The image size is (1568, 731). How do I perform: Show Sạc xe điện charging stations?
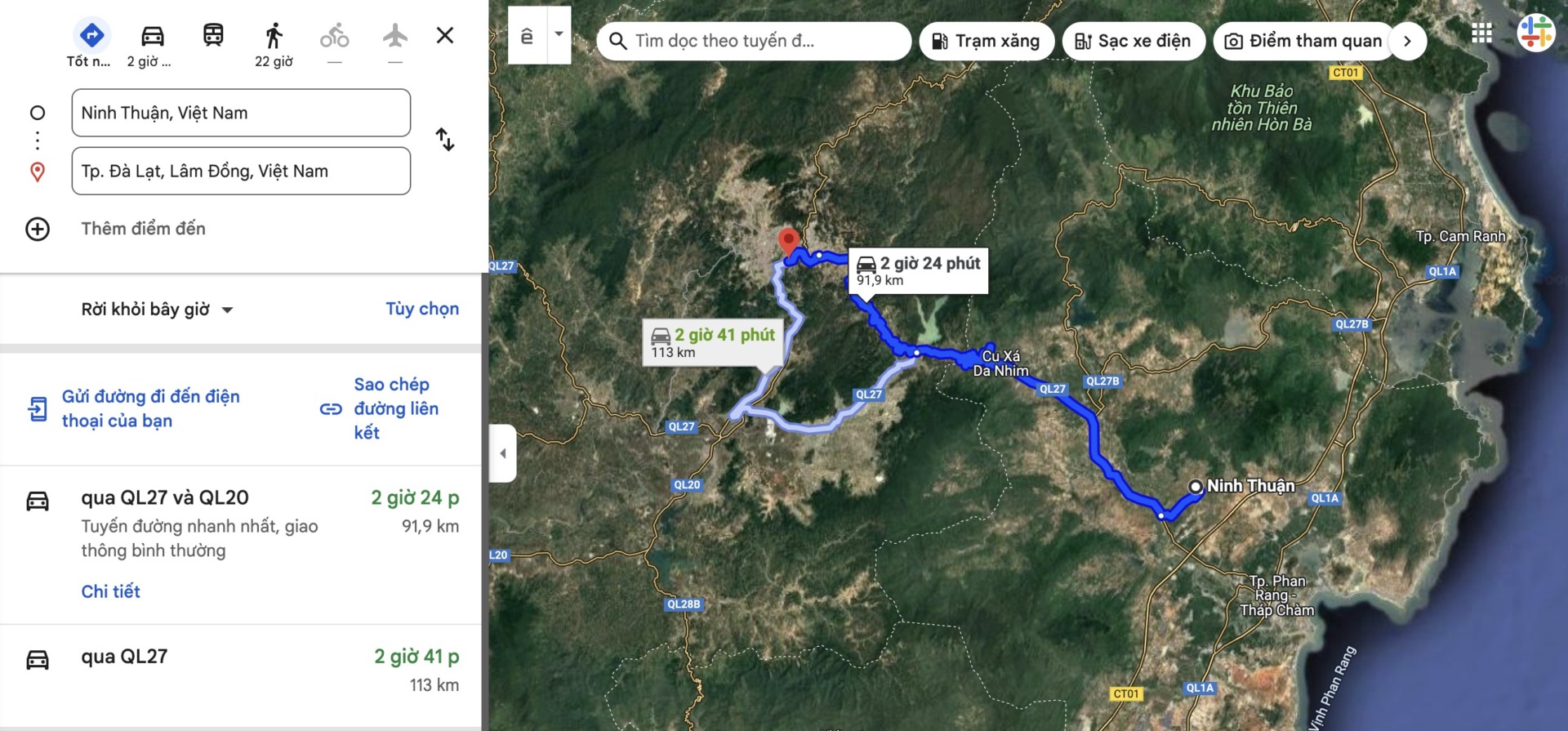(x=1133, y=41)
